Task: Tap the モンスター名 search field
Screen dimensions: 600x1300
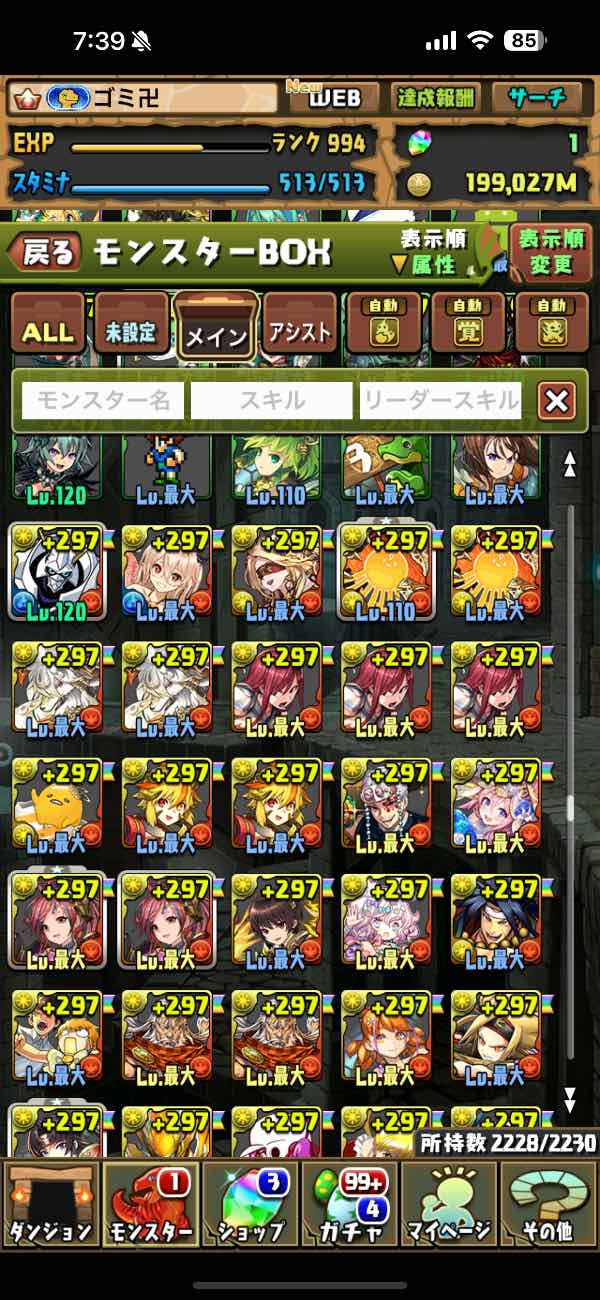Action: coord(102,401)
